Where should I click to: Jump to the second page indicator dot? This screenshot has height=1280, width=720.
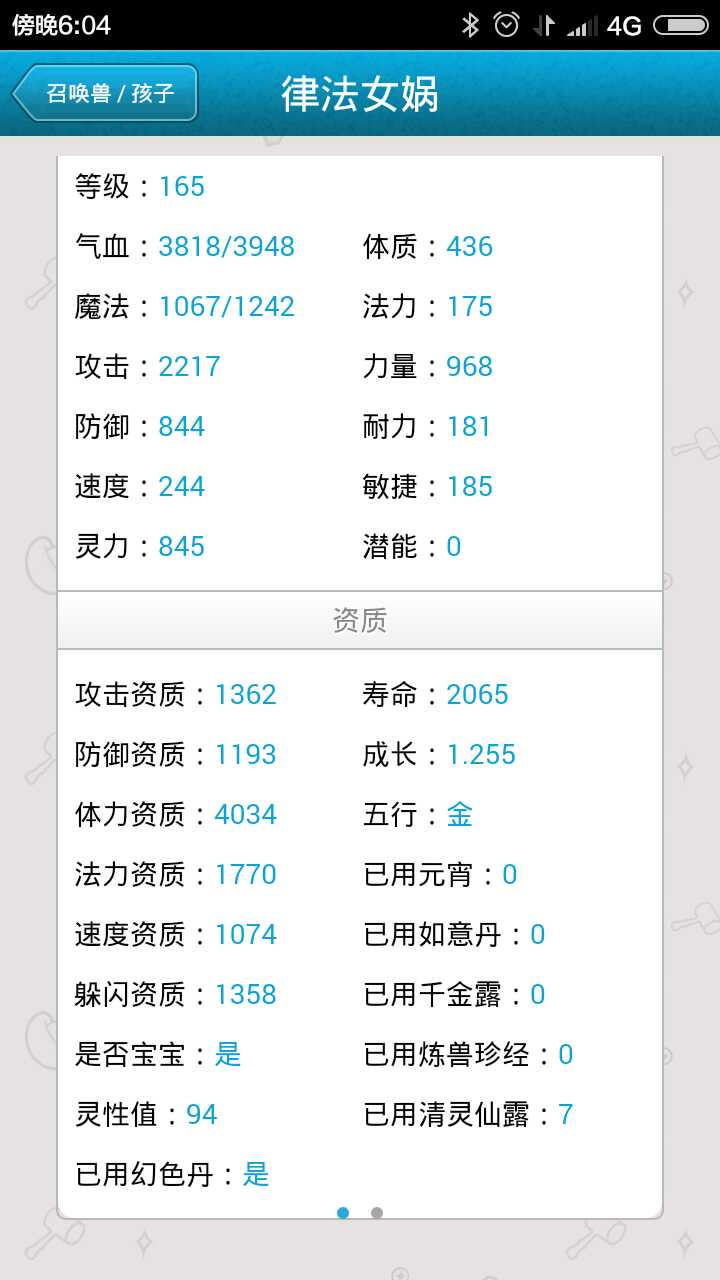pyautogui.click(x=377, y=1213)
